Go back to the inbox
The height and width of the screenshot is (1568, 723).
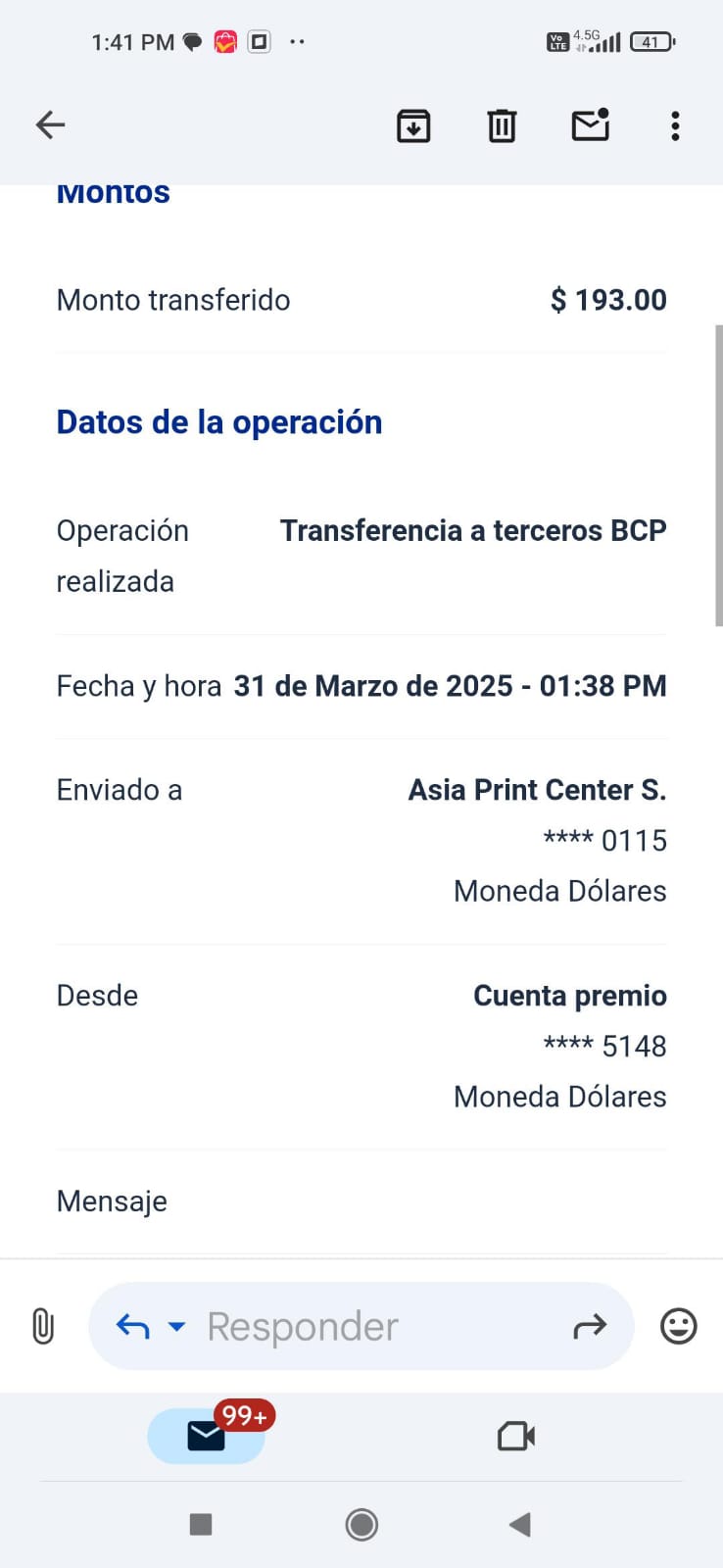tap(50, 124)
